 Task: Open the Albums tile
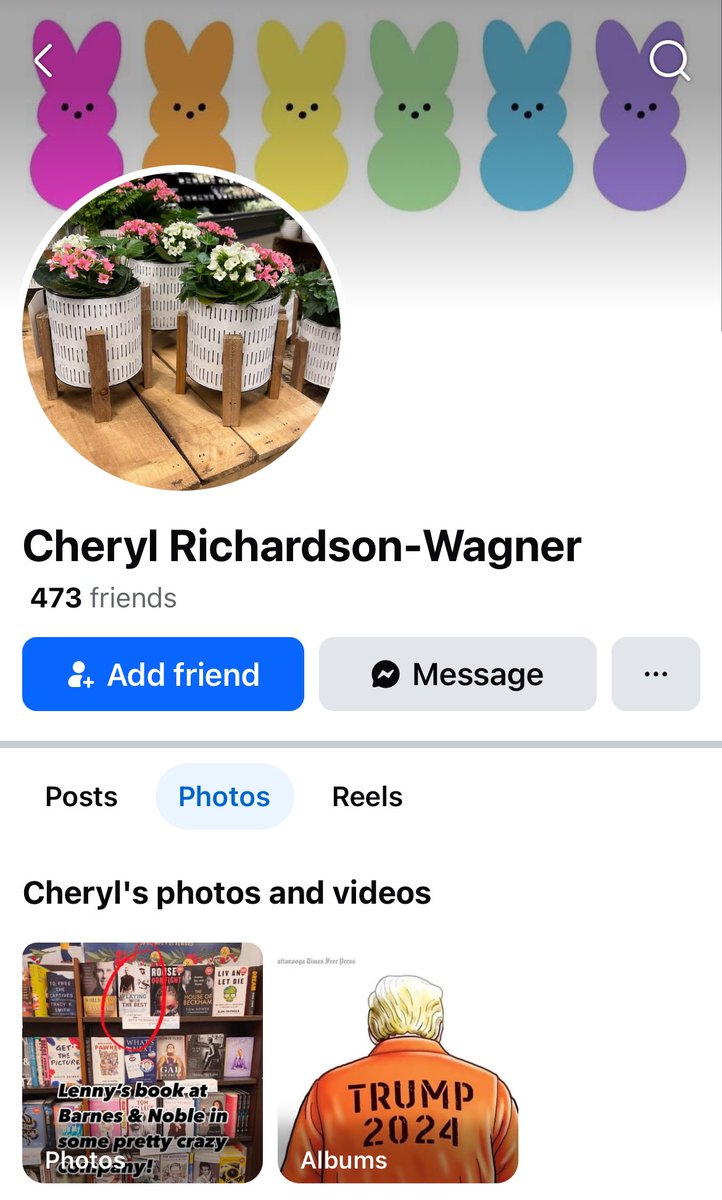click(x=398, y=1063)
